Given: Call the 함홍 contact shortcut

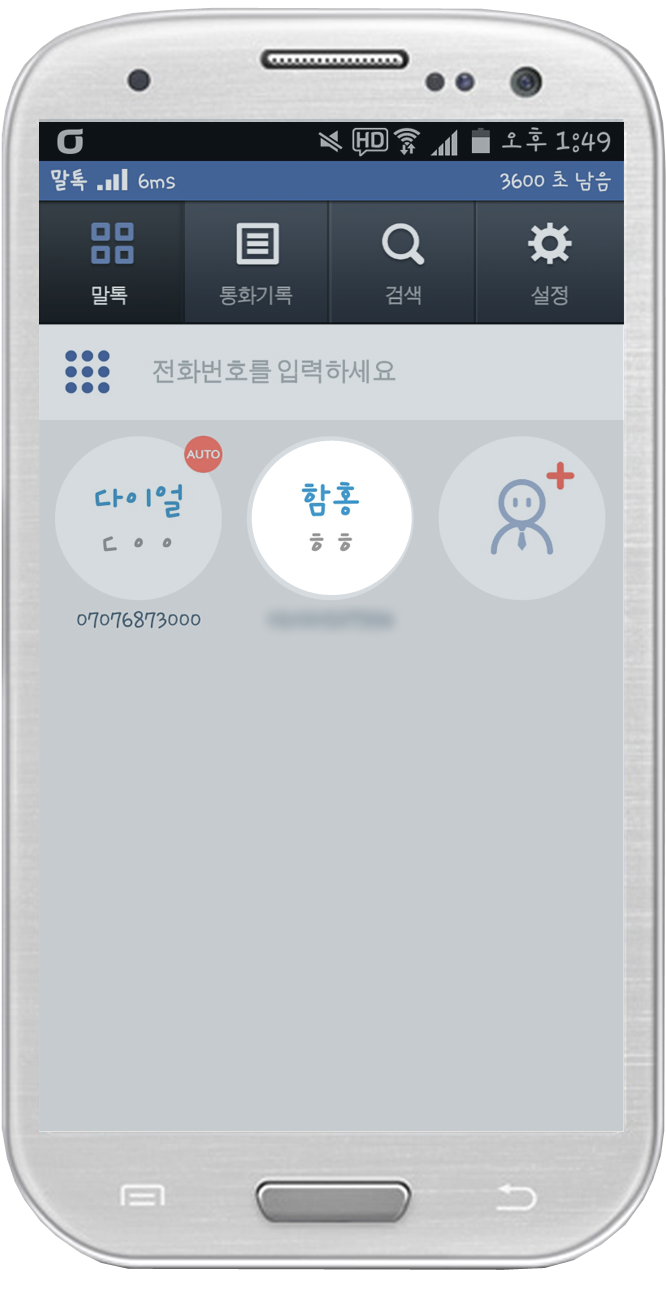Looking at the screenshot, I should [331, 518].
